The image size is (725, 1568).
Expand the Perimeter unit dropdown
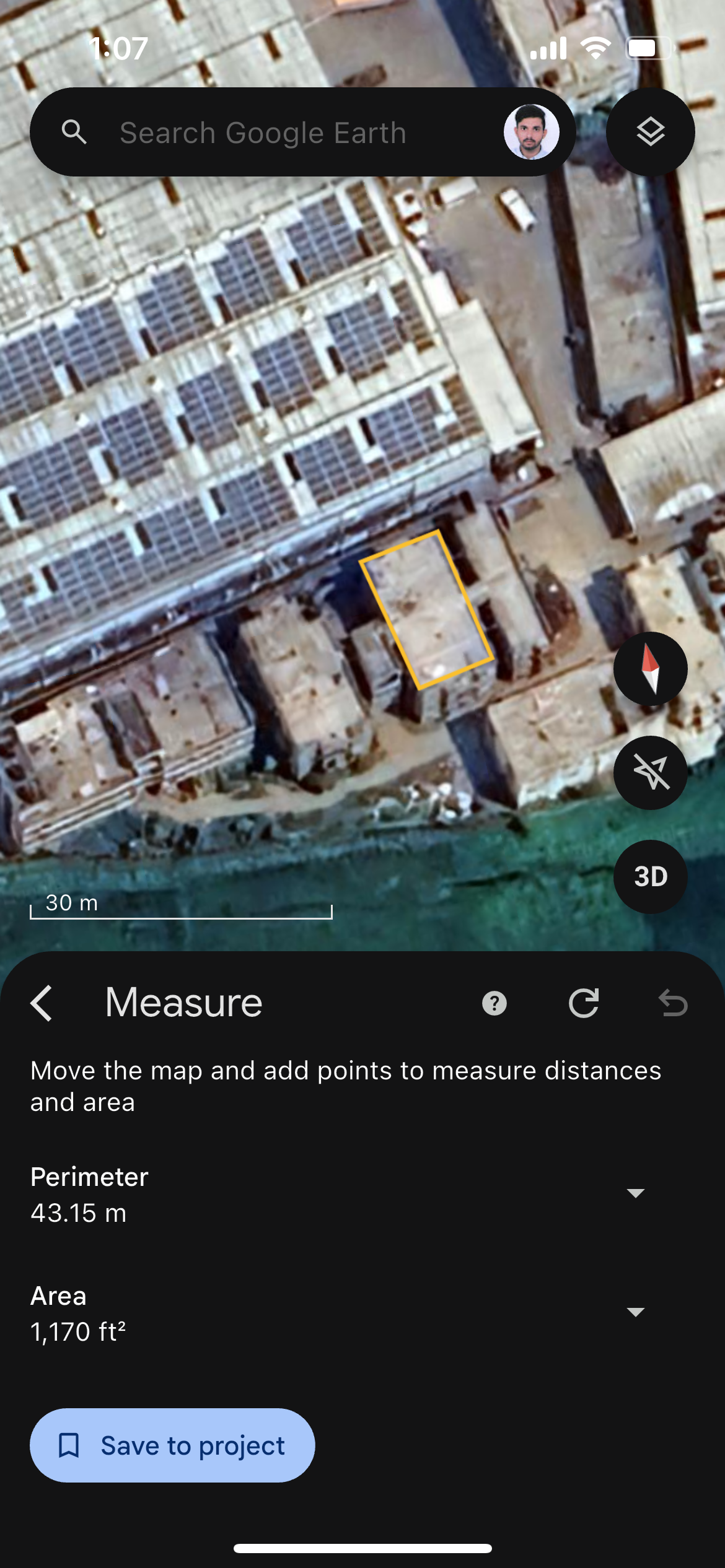(x=636, y=1193)
